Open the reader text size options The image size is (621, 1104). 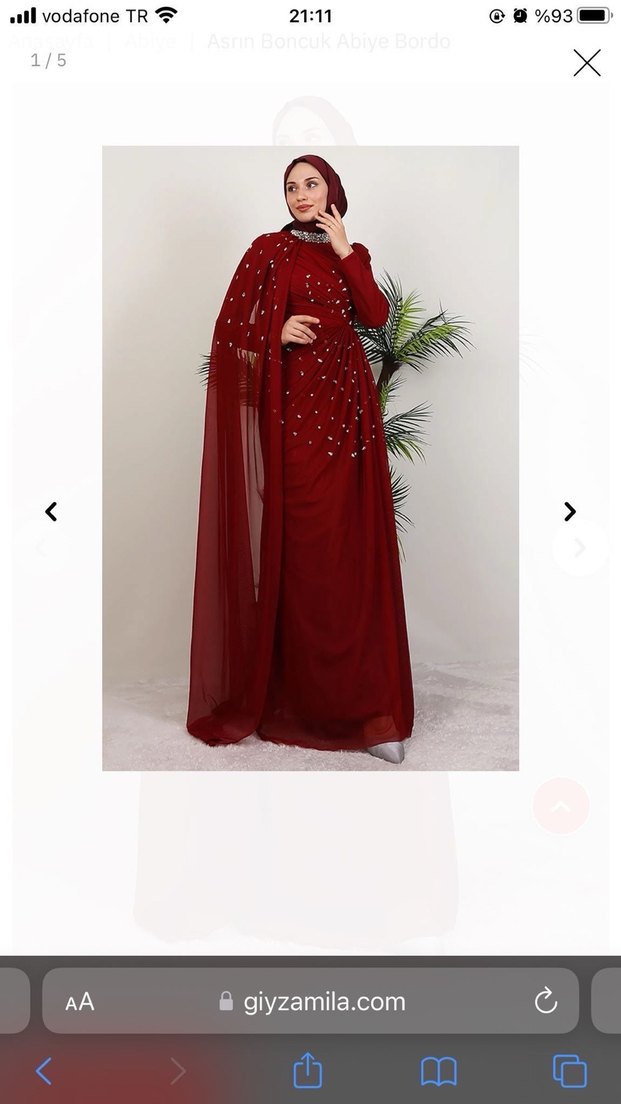[x=80, y=1002]
